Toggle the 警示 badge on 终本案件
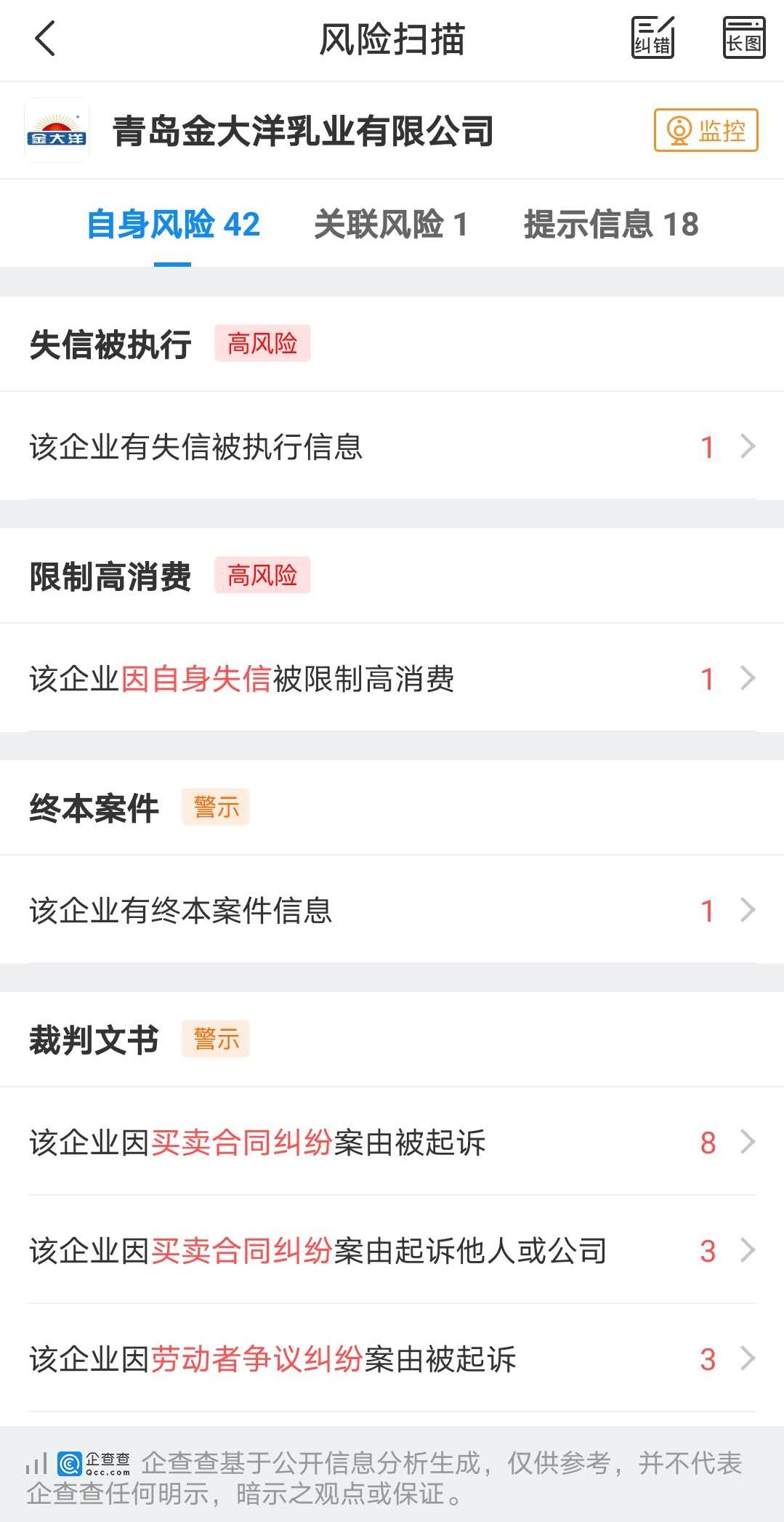This screenshot has height=1522, width=784. [x=215, y=807]
